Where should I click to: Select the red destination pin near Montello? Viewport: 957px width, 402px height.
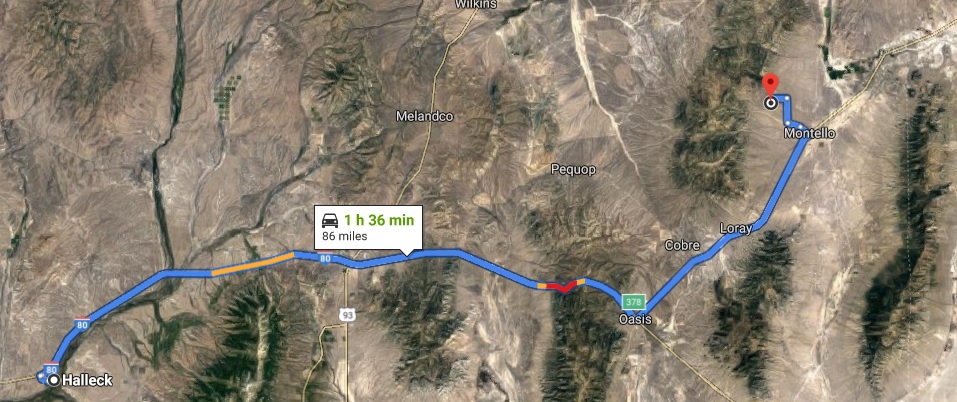[769, 86]
